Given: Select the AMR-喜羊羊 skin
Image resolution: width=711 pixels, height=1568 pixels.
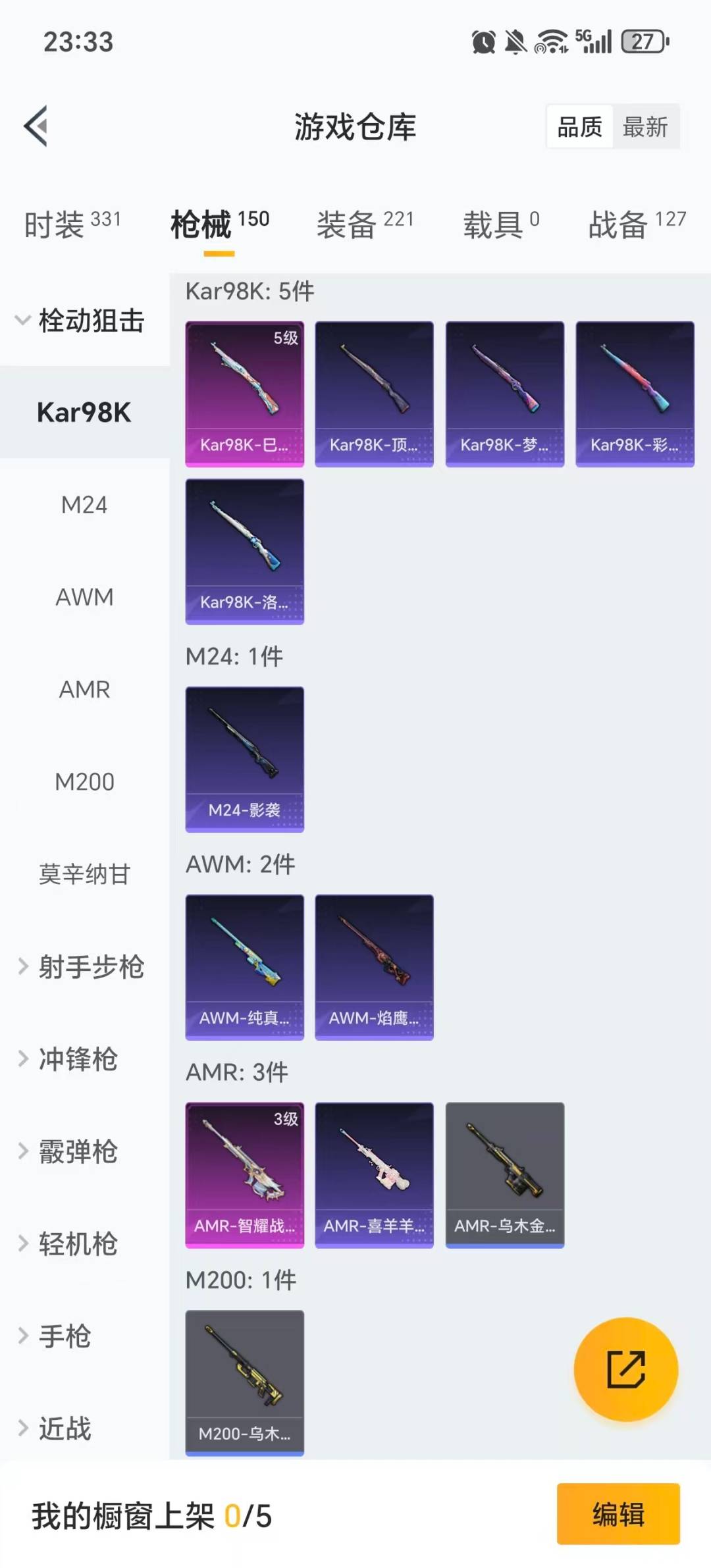Looking at the screenshot, I should (x=374, y=1175).
